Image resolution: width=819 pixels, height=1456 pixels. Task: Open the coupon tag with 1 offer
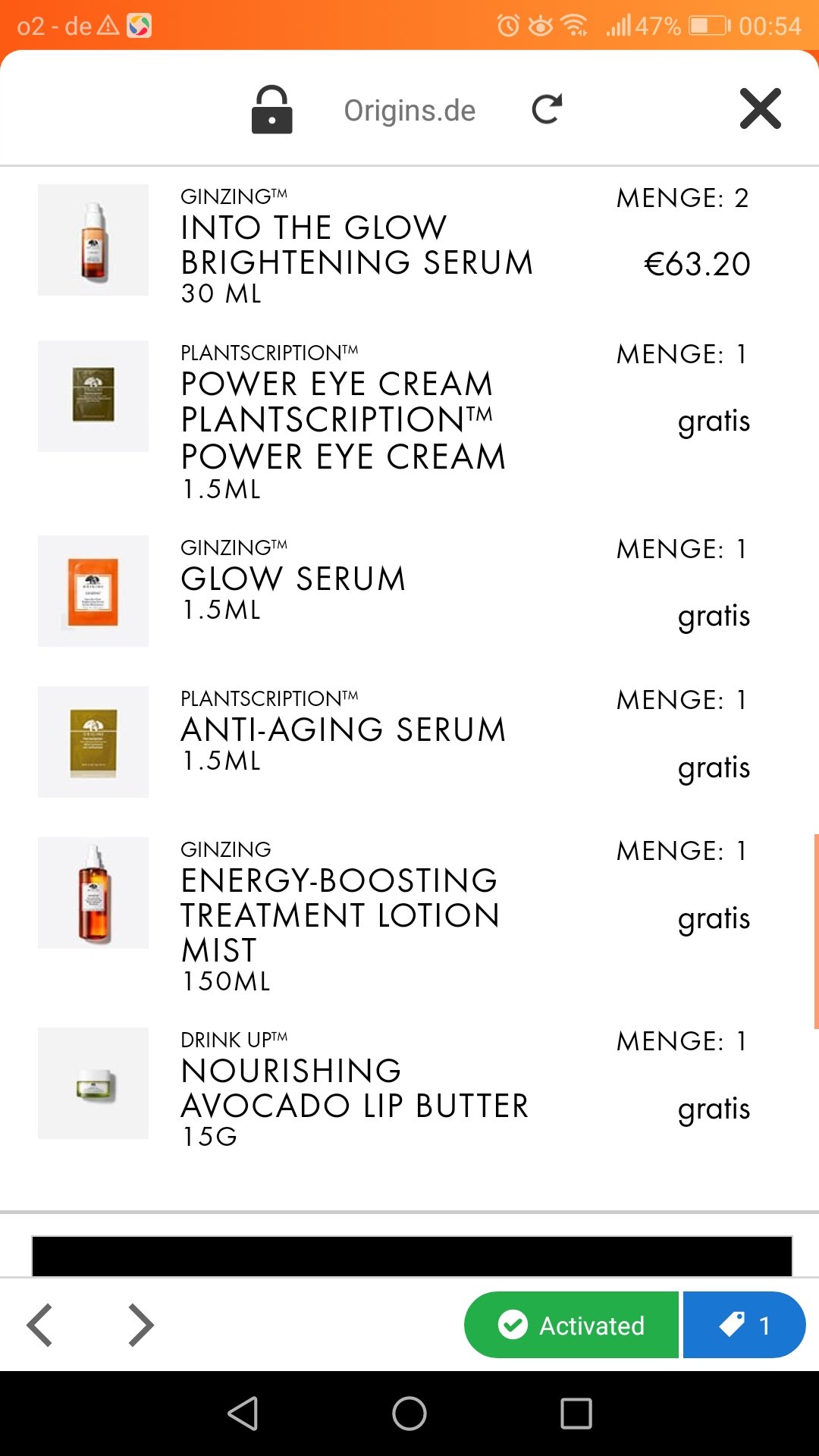click(744, 1325)
